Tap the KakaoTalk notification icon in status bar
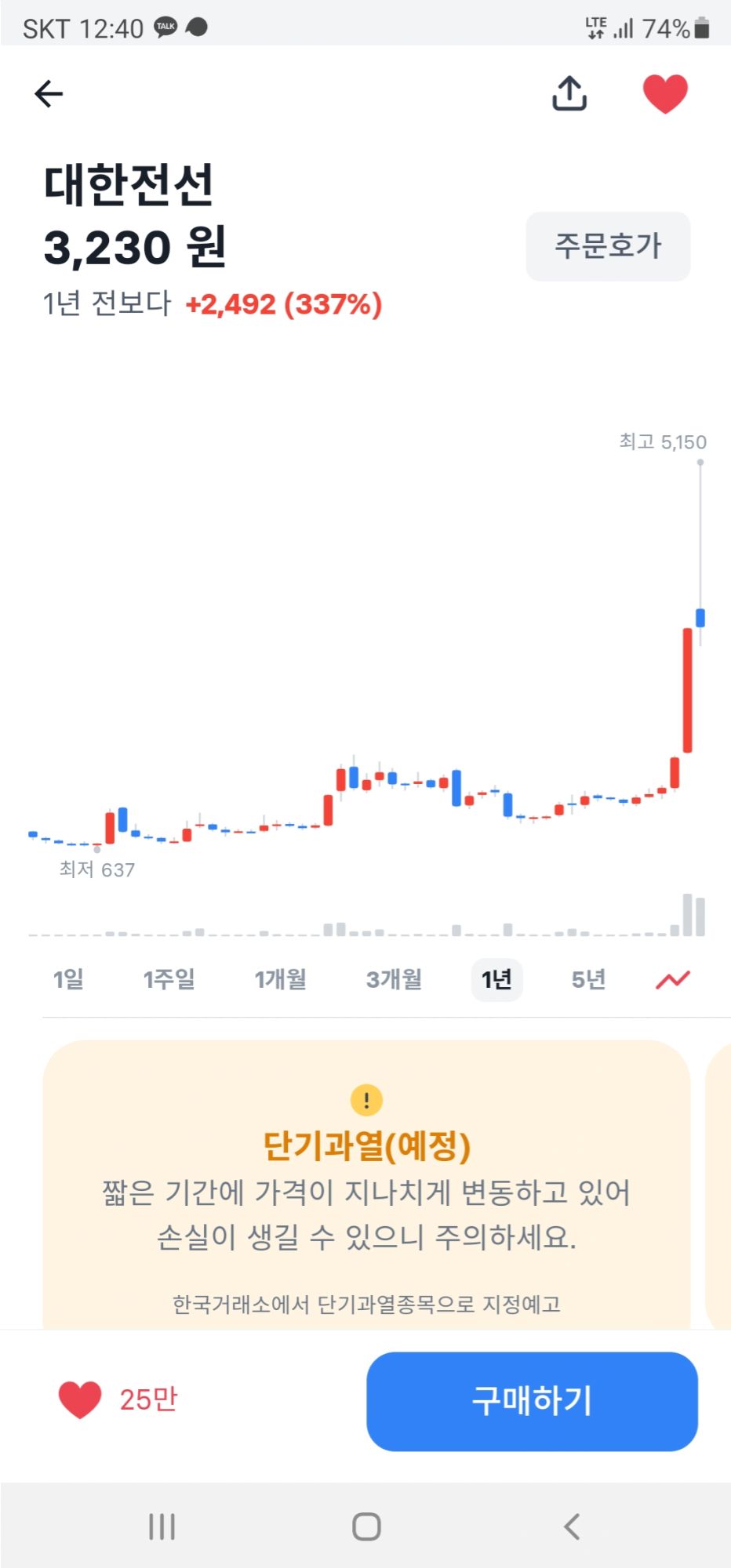 [x=163, y=27]
